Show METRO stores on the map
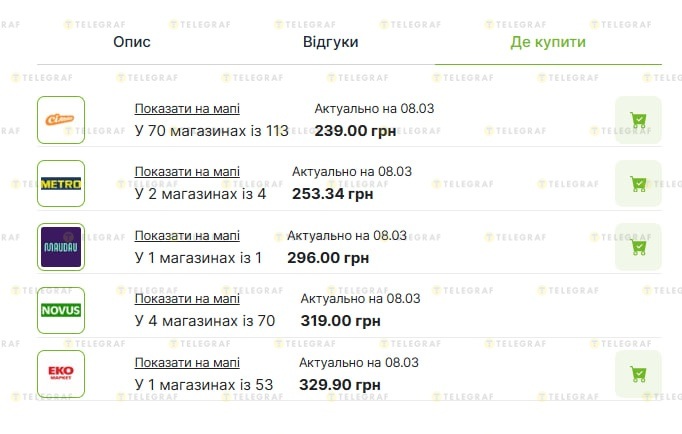 click(x=187, y=172)
